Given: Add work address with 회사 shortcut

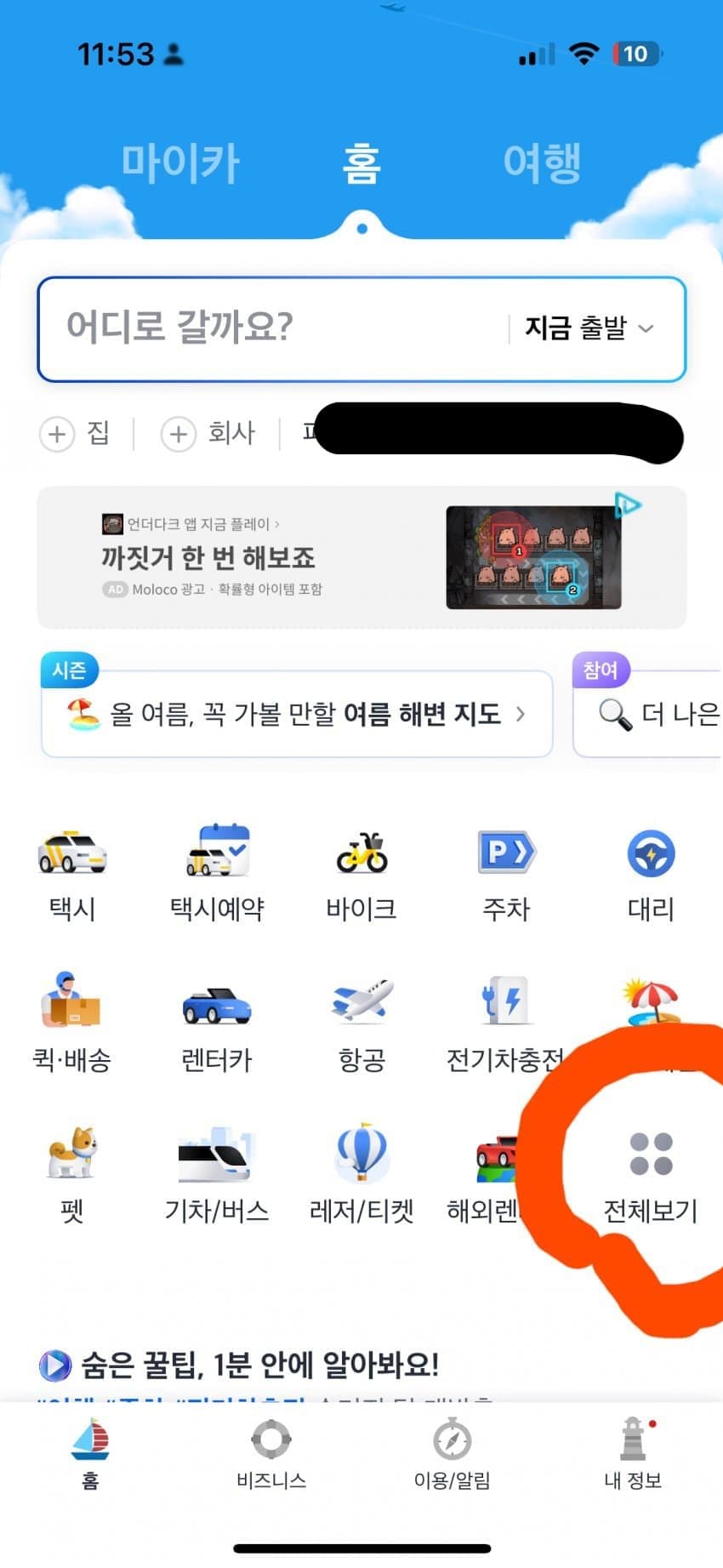Looking at the screenshot, I should coord(208,433).
